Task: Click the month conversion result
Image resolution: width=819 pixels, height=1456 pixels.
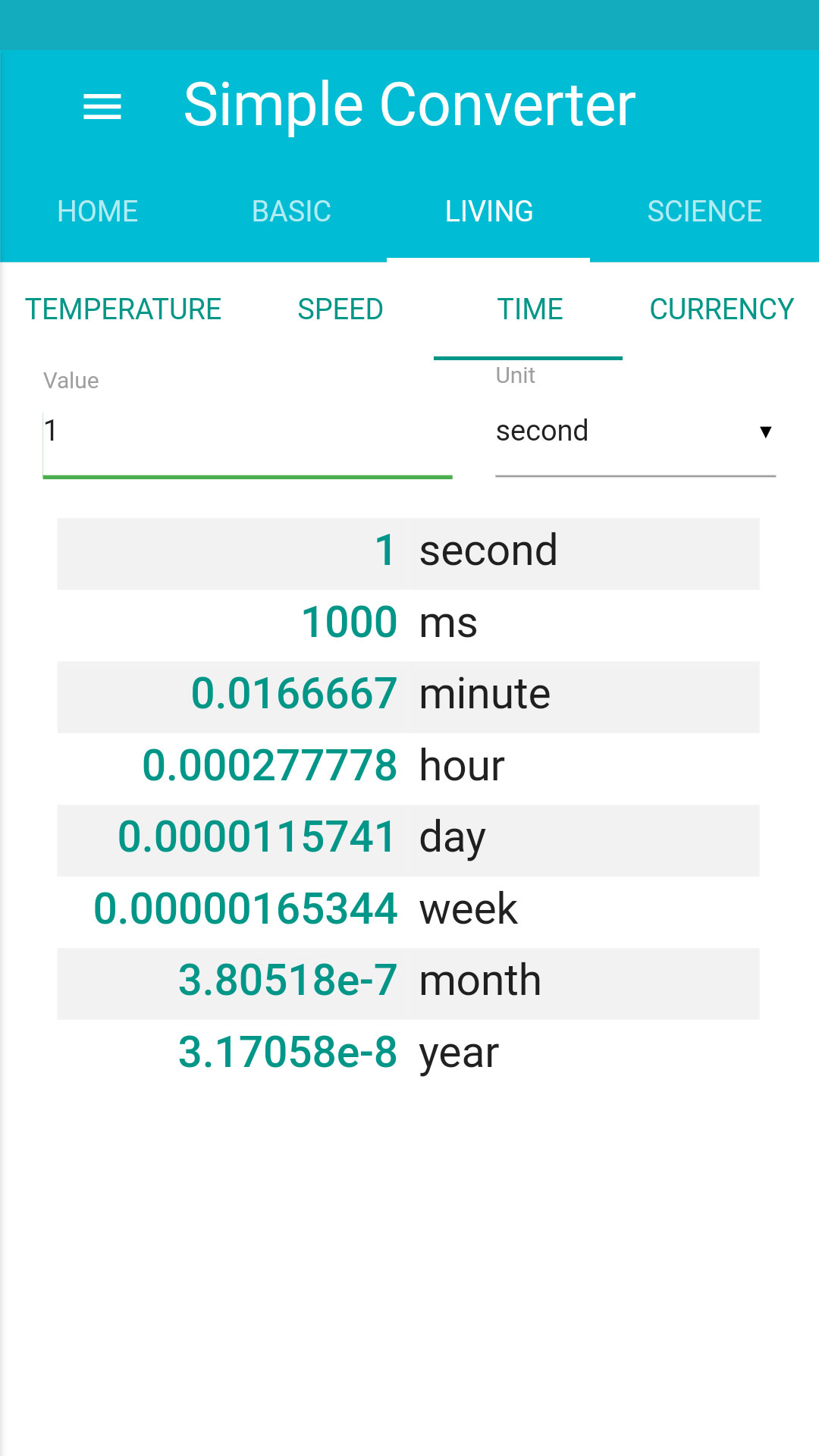Action: [x=409, y=980]
